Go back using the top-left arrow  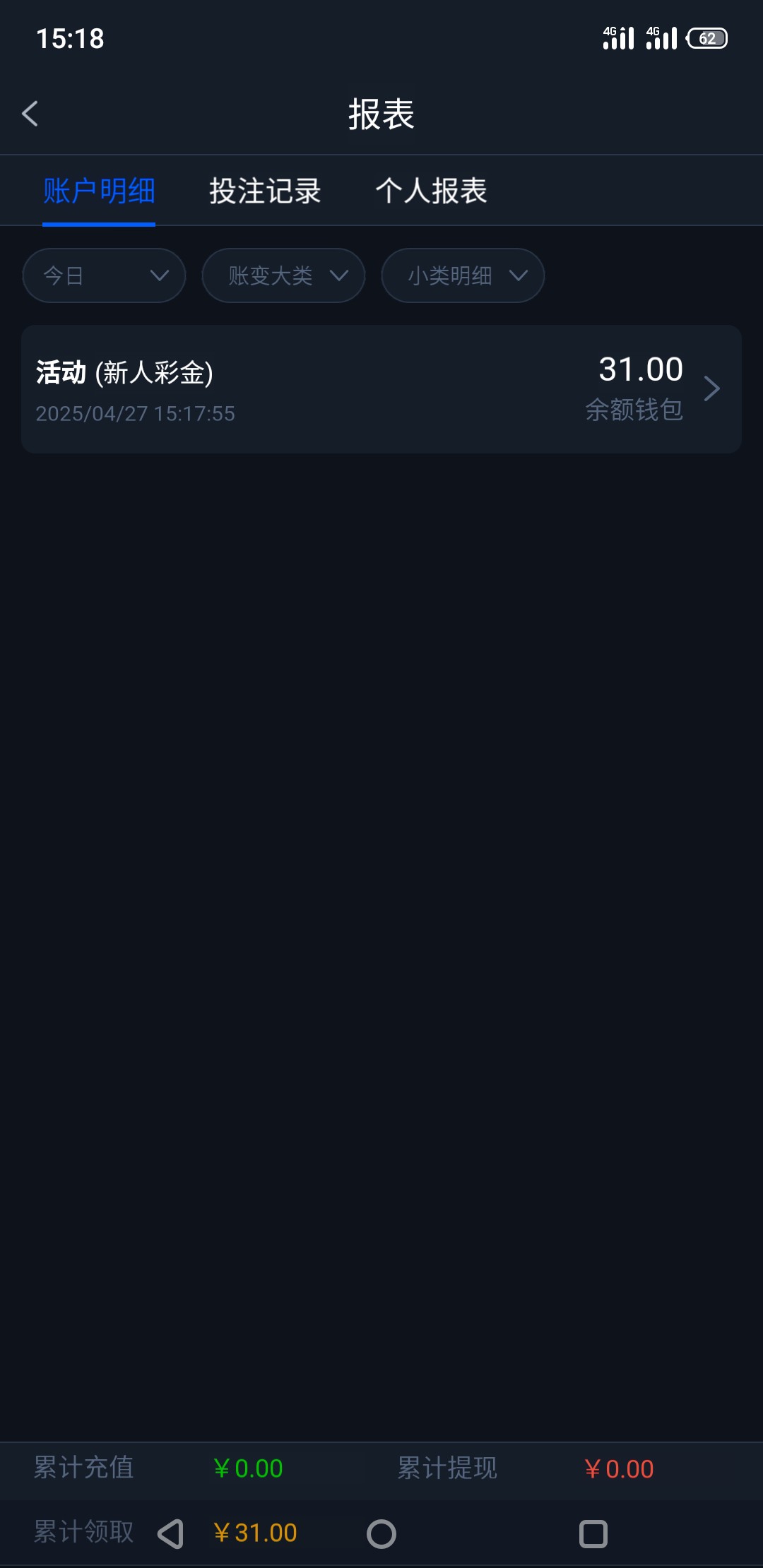coord(30,114)
